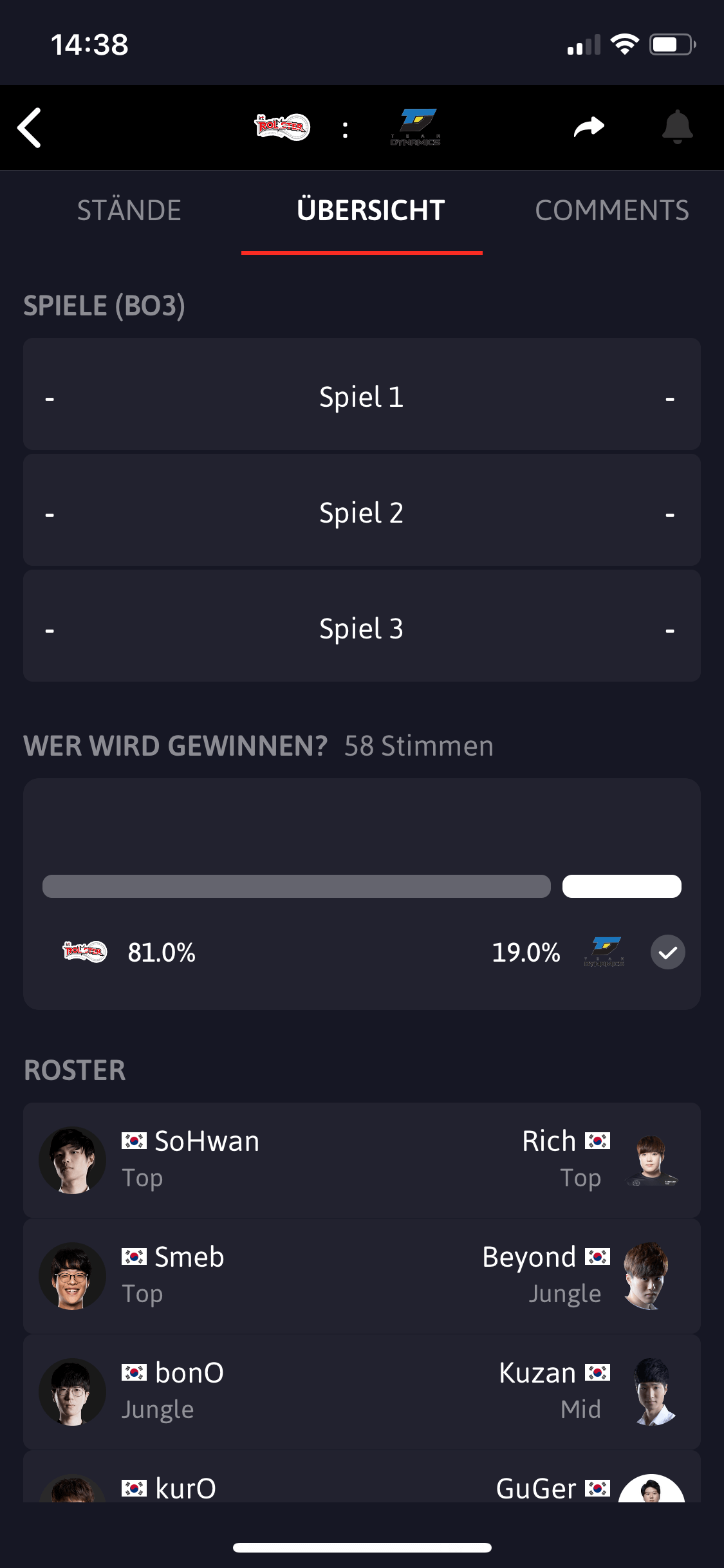Open KT Rolster team logo in header
Screen dimensions: 724x1568
tap(282, 127)
